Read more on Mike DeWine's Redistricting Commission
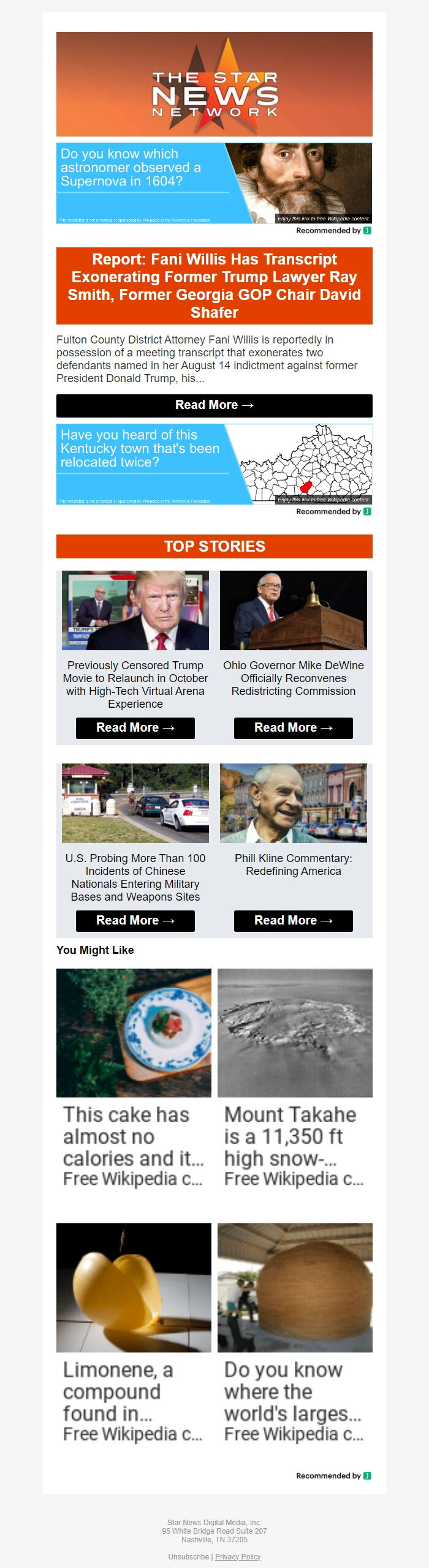429x1568 pixels. pos(293,728)
